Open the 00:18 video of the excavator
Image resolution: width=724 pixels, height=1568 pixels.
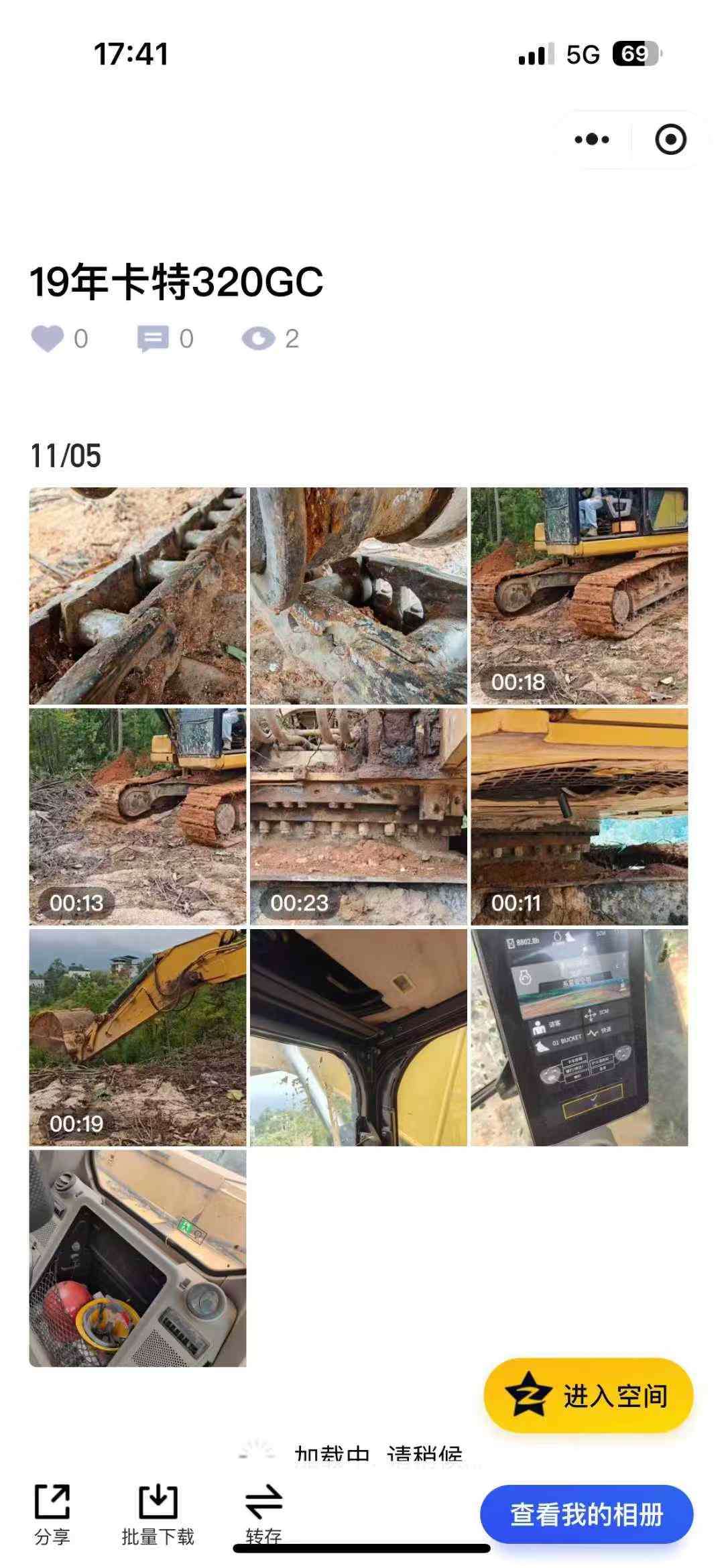pos(579,595)
